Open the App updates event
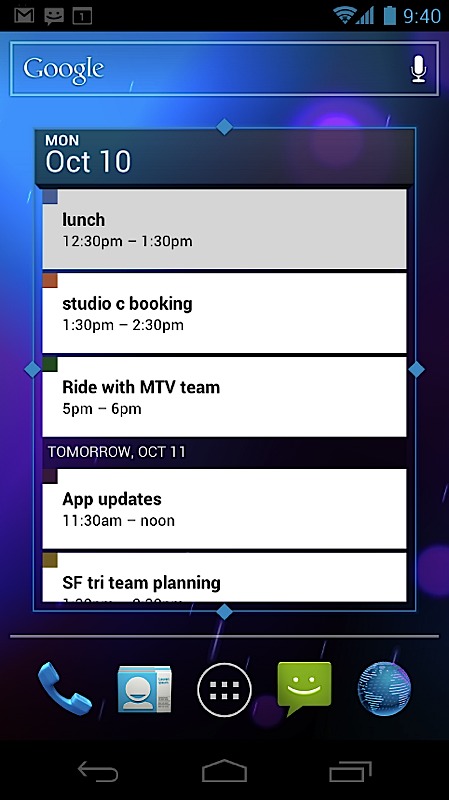 click(224, 509)
